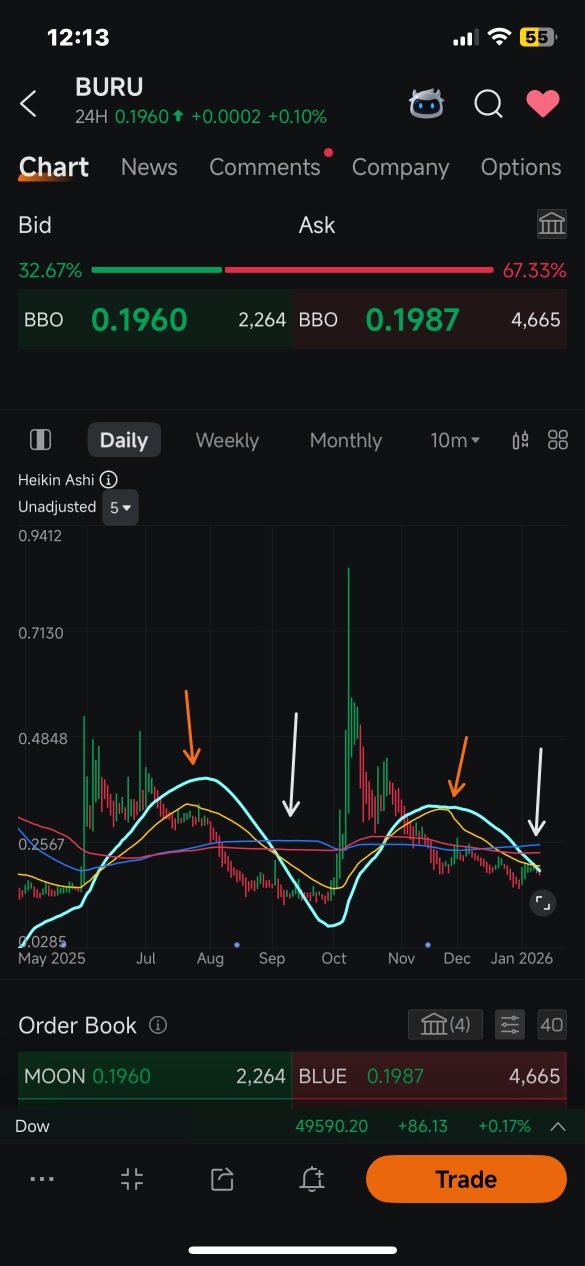Image resolution: width=585 pixels, height=1266 pixels.
Task: Search for another stock
Action: tap(488, 103)
